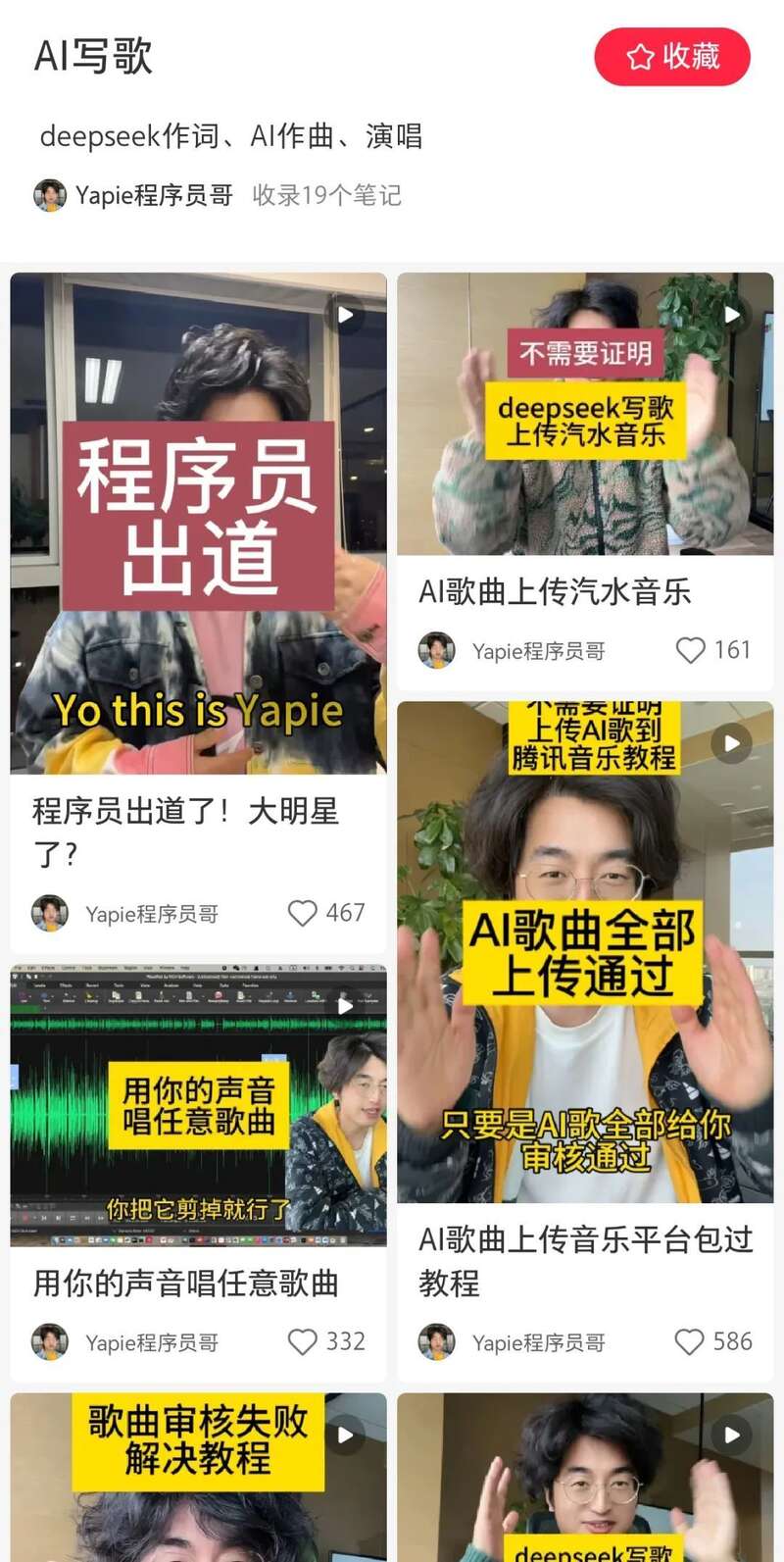This screenshot has height=1562, width=784.
Task: Click the heart icon showing 467 likes
Action: point(302,913)
